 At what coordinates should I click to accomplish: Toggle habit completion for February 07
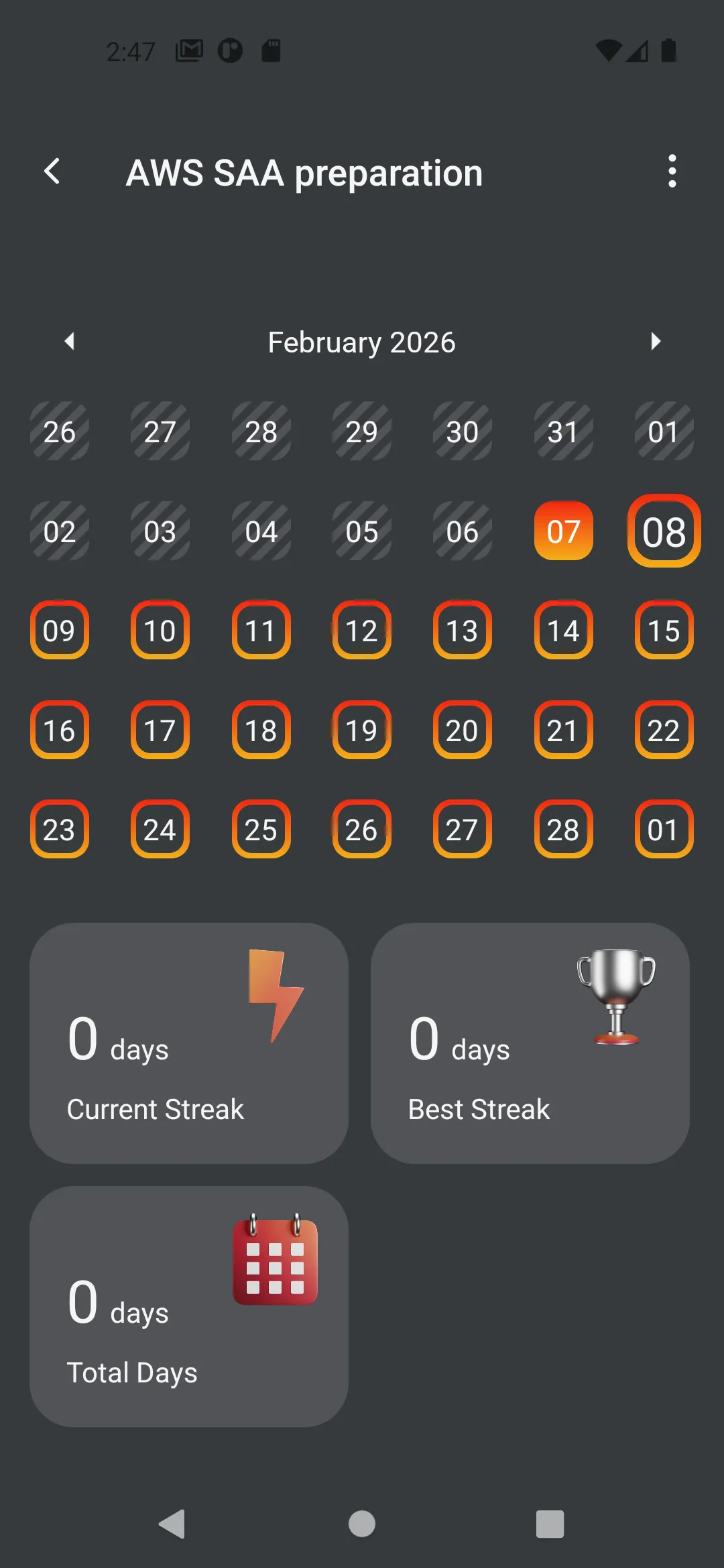pyautogui.click(x=563, y=531)
